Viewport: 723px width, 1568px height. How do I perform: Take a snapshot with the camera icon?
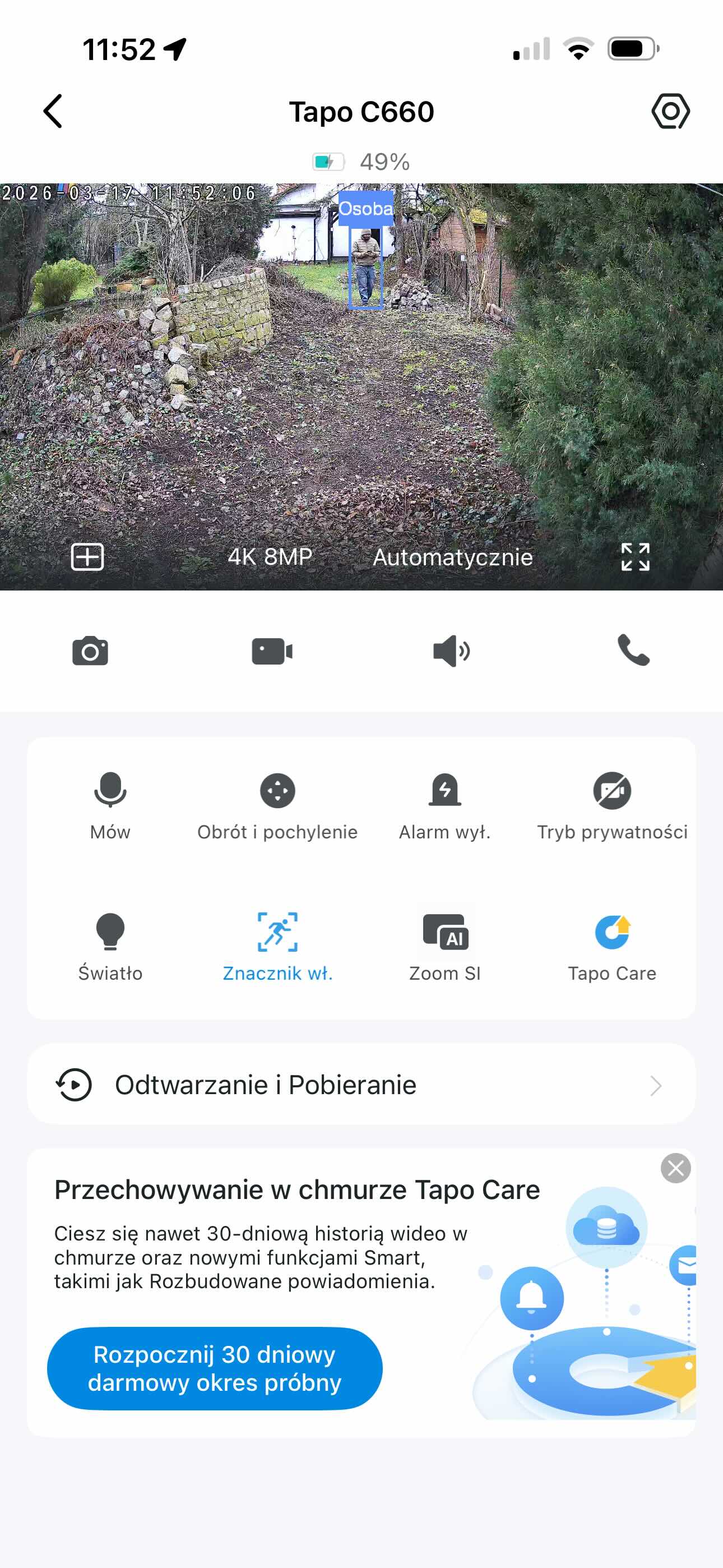[90, 651]
